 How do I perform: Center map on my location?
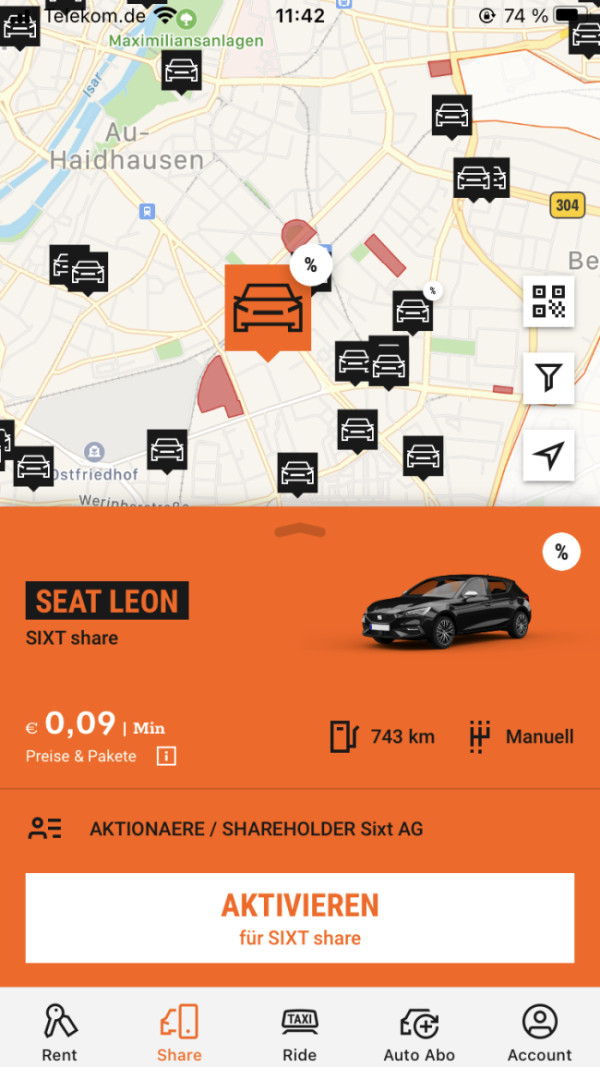(x=548, y=456)
